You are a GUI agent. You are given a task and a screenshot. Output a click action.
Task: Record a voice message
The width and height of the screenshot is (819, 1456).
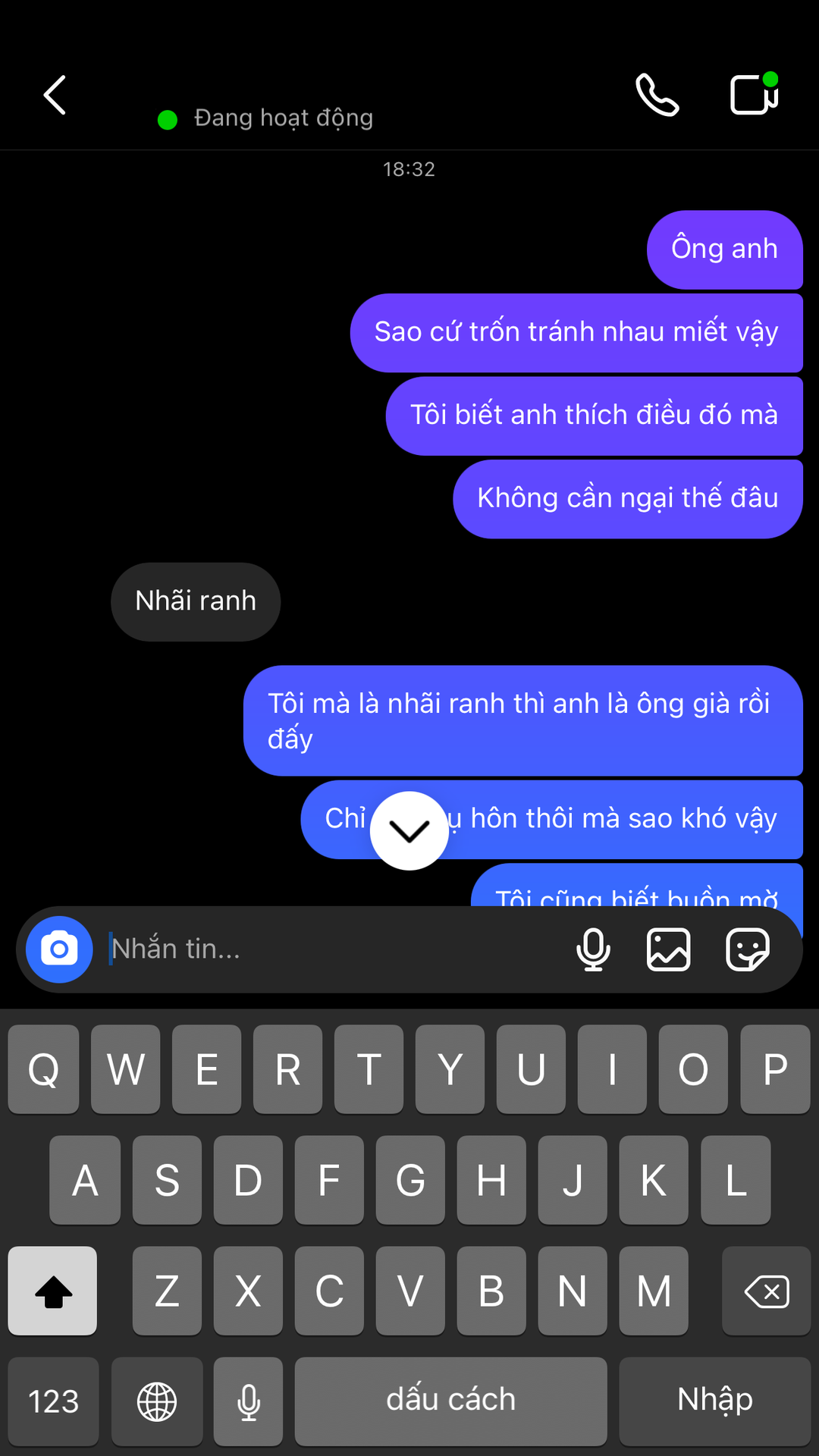tap(593, 949)
